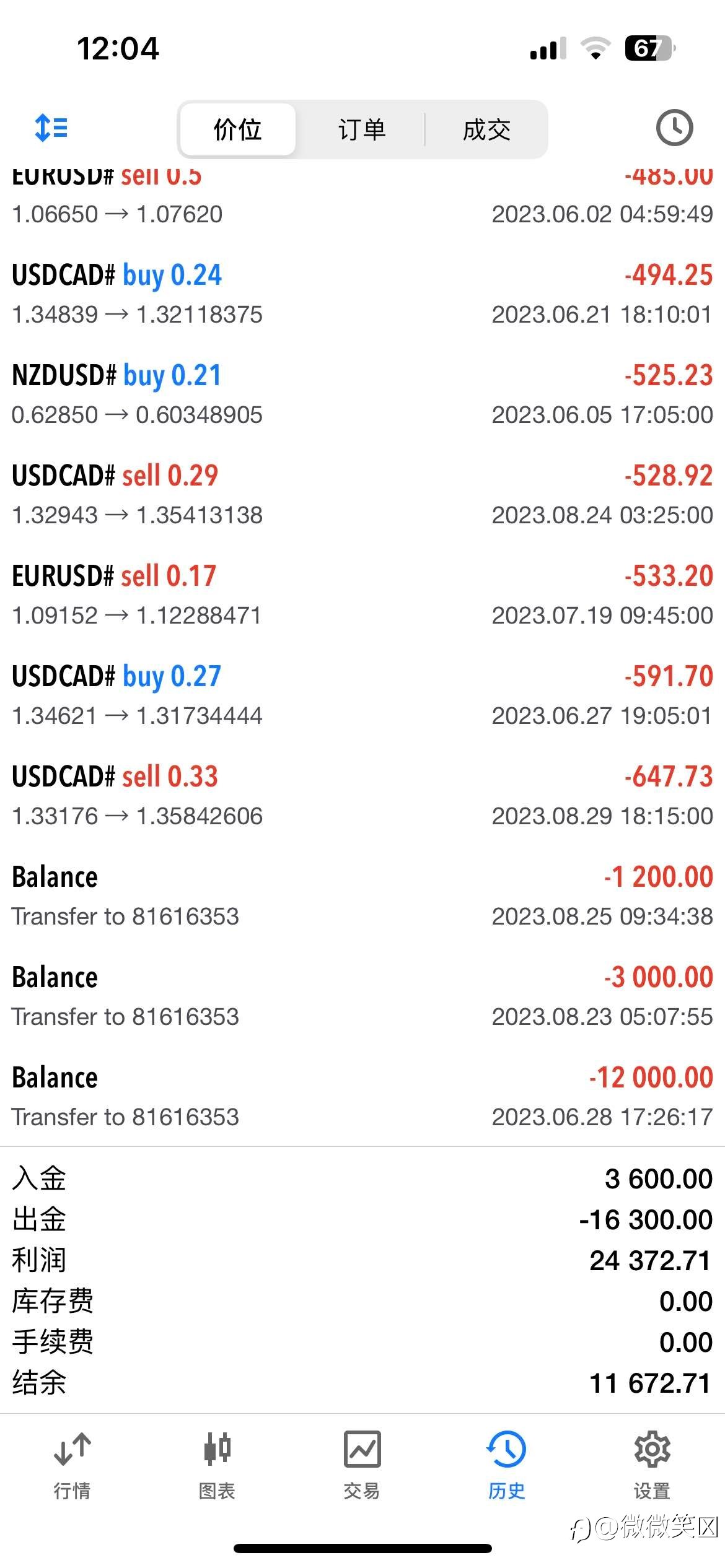The width and height of the screenshot is (725, 1568).
Task: Open the history period clock icon
Action: point(674,128)
